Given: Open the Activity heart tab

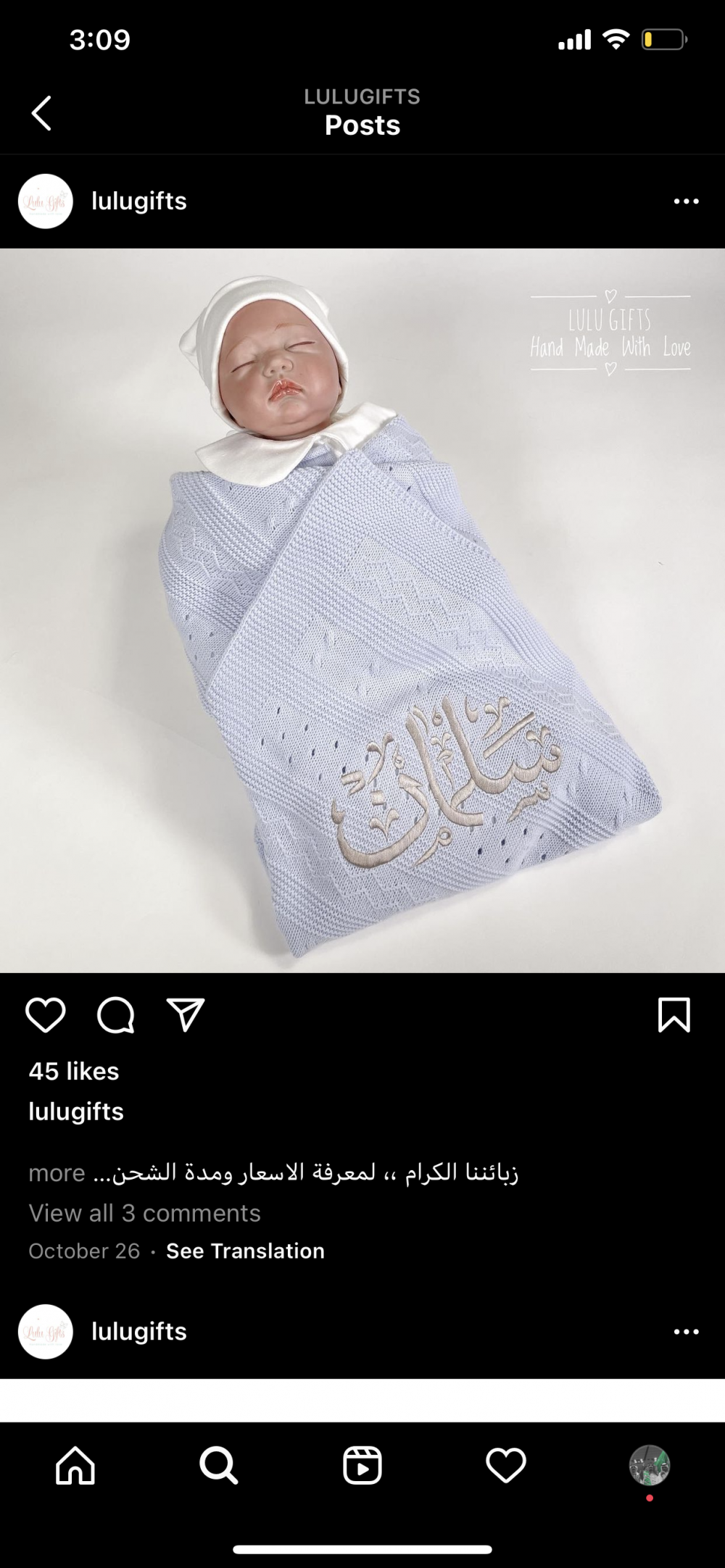Looking at the screenshot, I should tap(505, 1466).
